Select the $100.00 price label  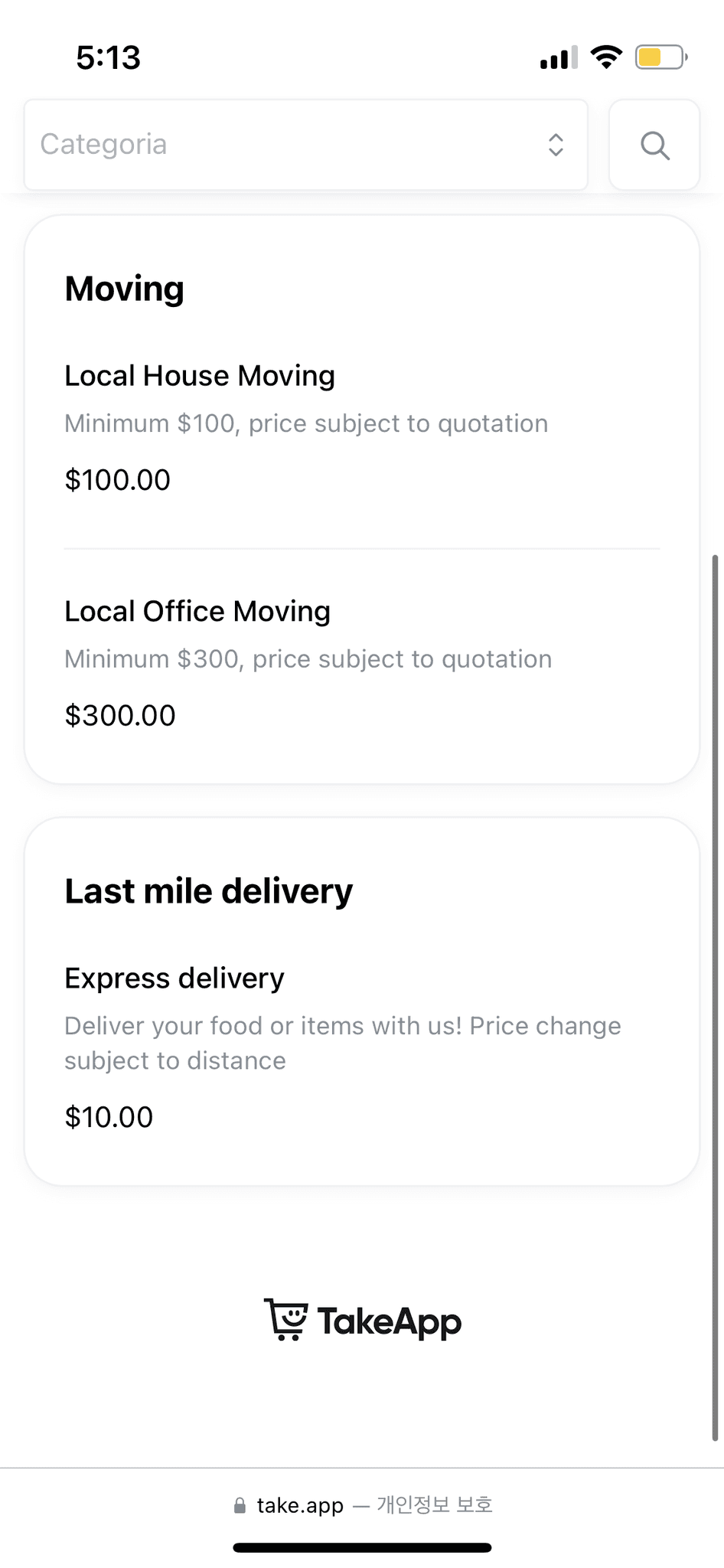pos(117,480)
